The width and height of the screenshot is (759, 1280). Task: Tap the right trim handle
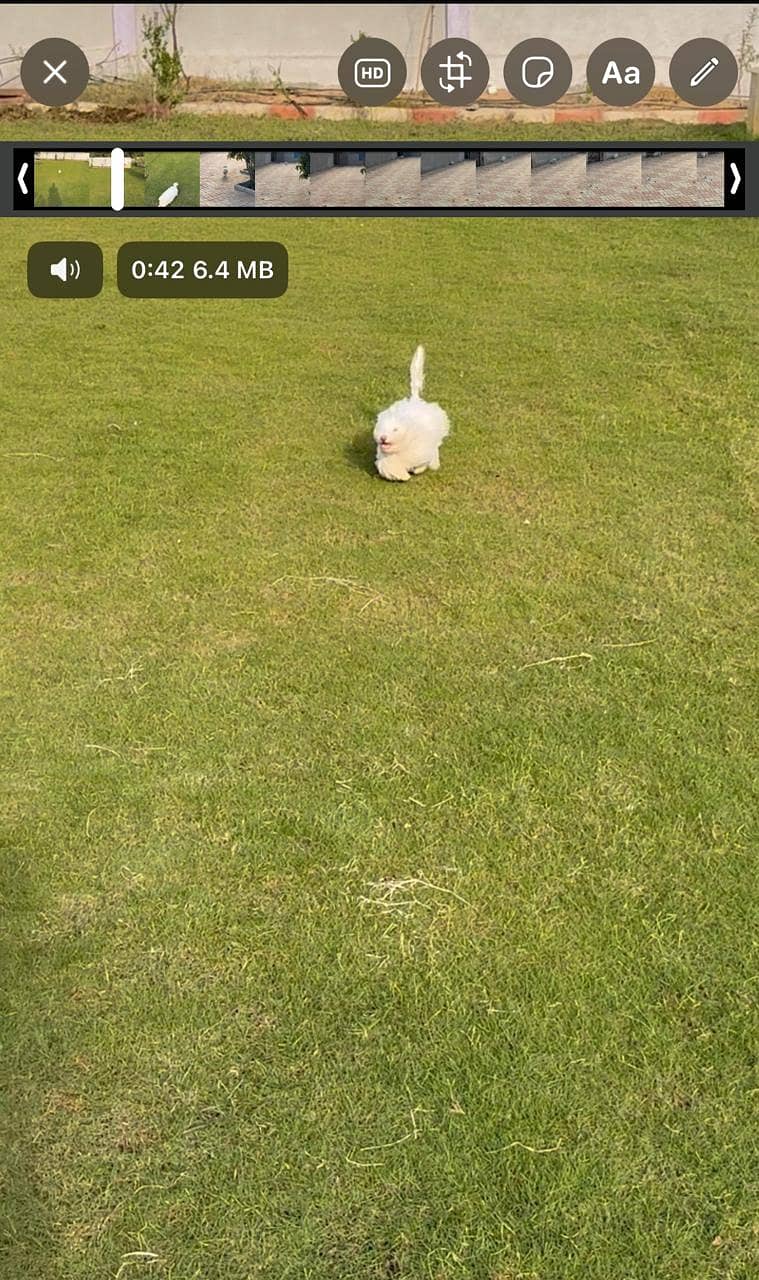click(735, 179)
